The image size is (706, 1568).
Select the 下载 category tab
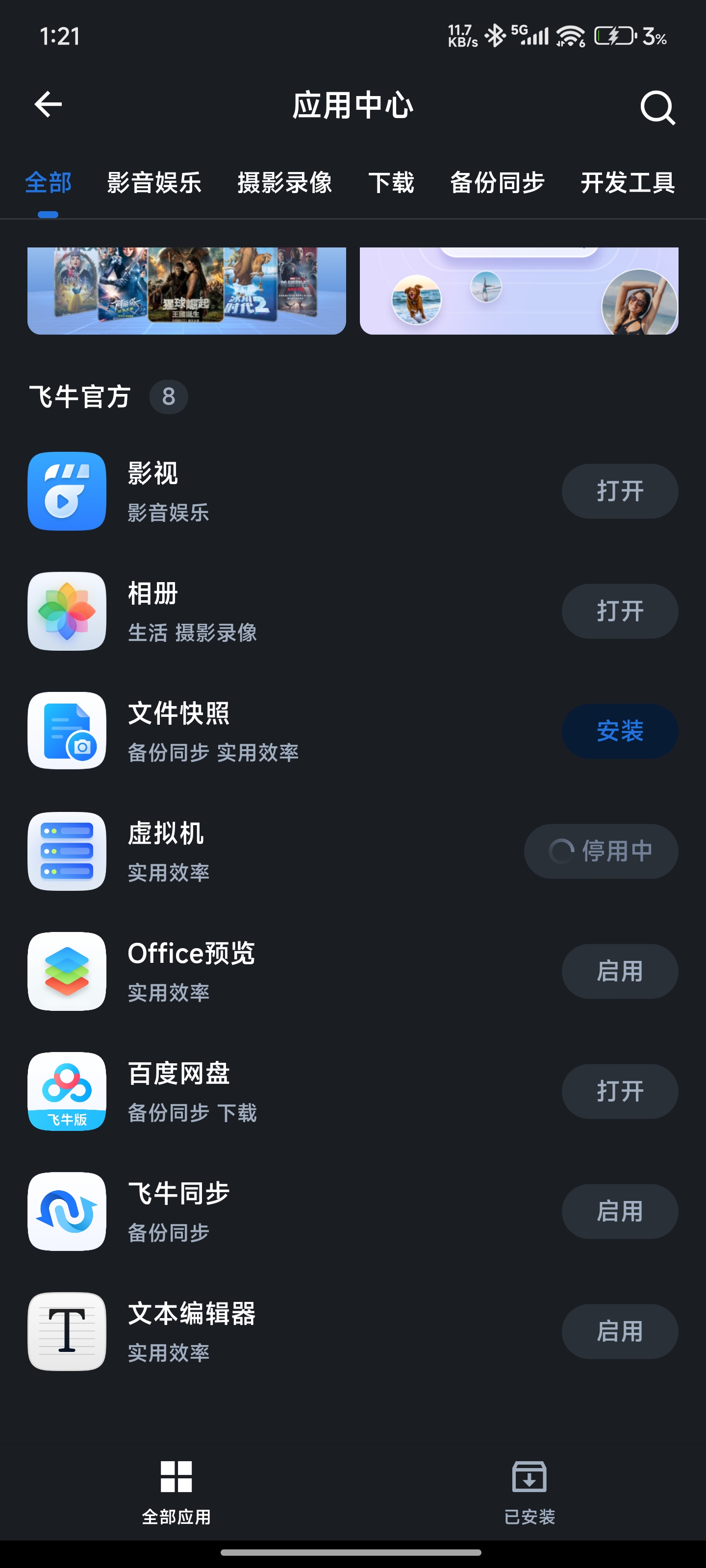391,183
